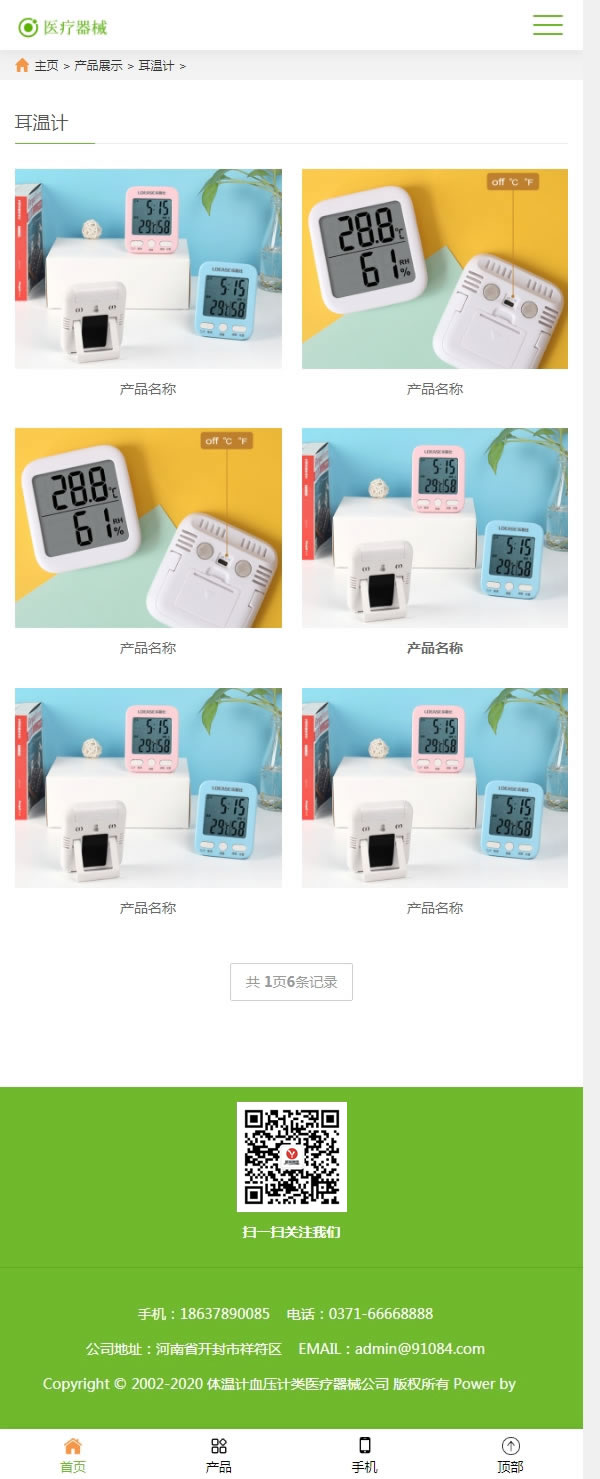This screenshot has height=1479, width=600.
Task: Switch to the 产品 bottom tab
Action: click(219, 1455)
